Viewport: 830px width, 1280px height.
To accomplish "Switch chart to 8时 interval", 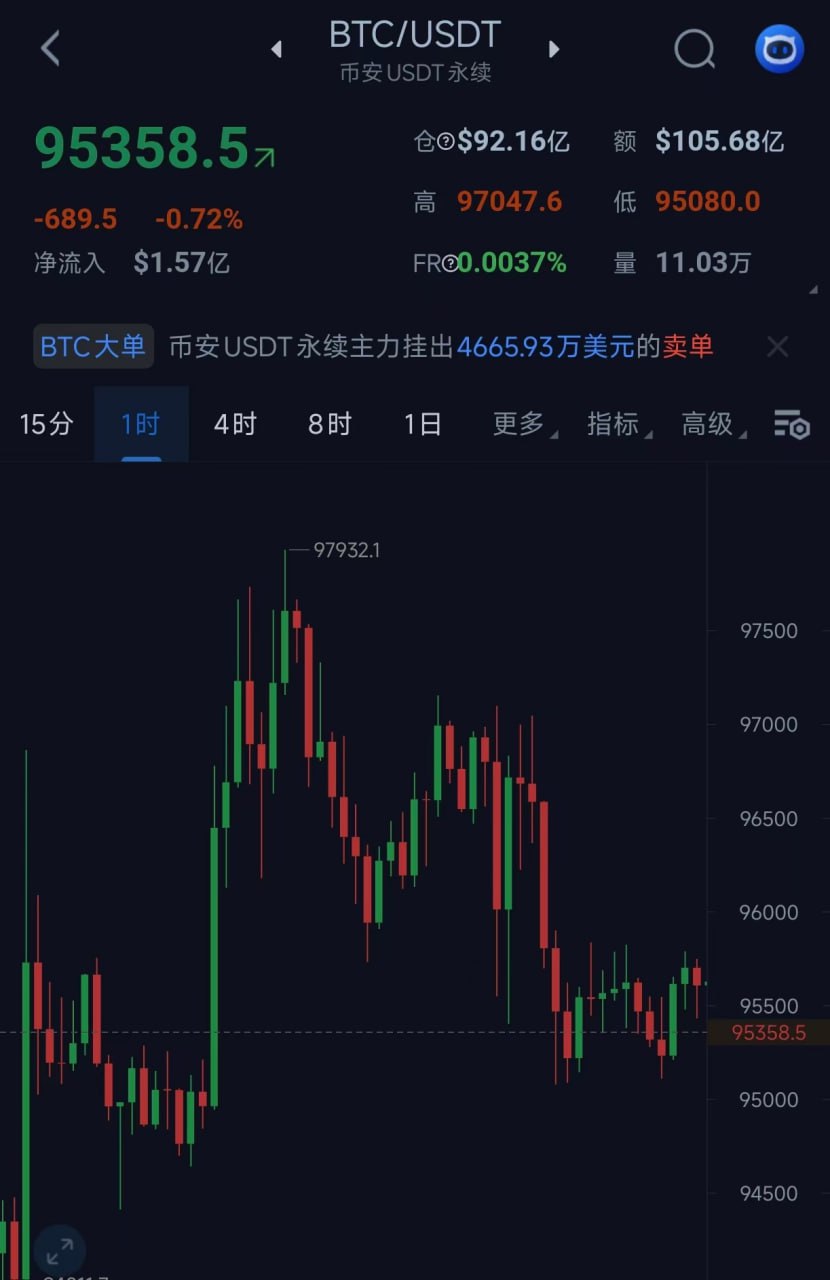I will click(x=329, y=424).
